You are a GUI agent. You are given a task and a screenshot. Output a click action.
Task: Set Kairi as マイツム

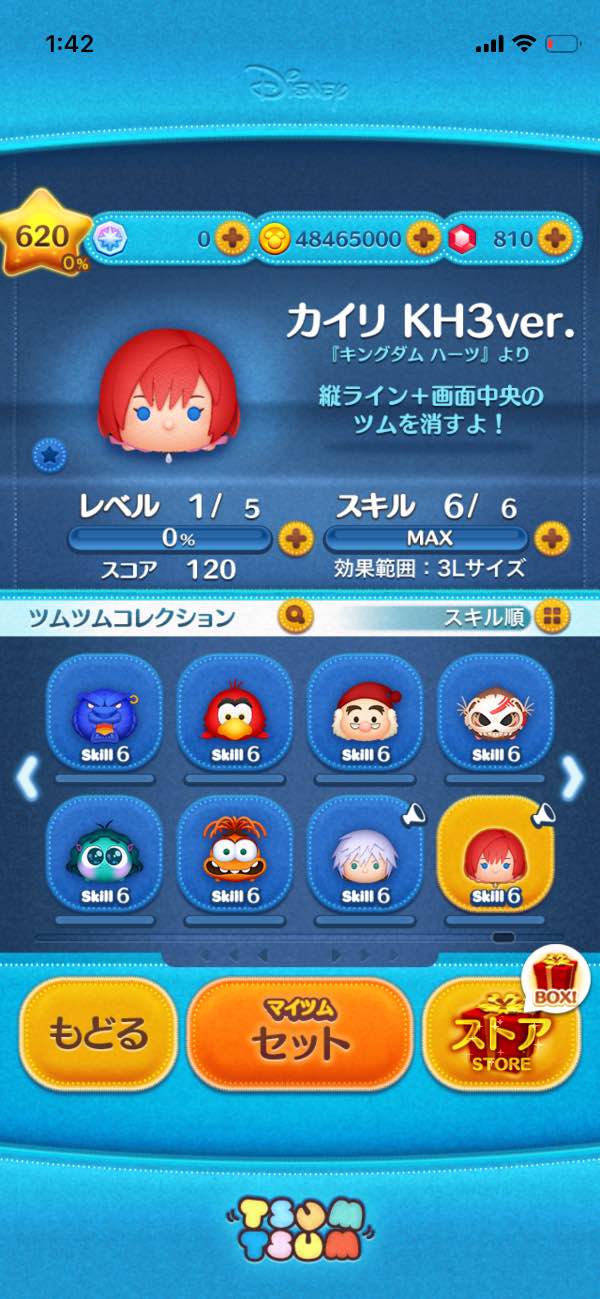(x=299, y=1035)
